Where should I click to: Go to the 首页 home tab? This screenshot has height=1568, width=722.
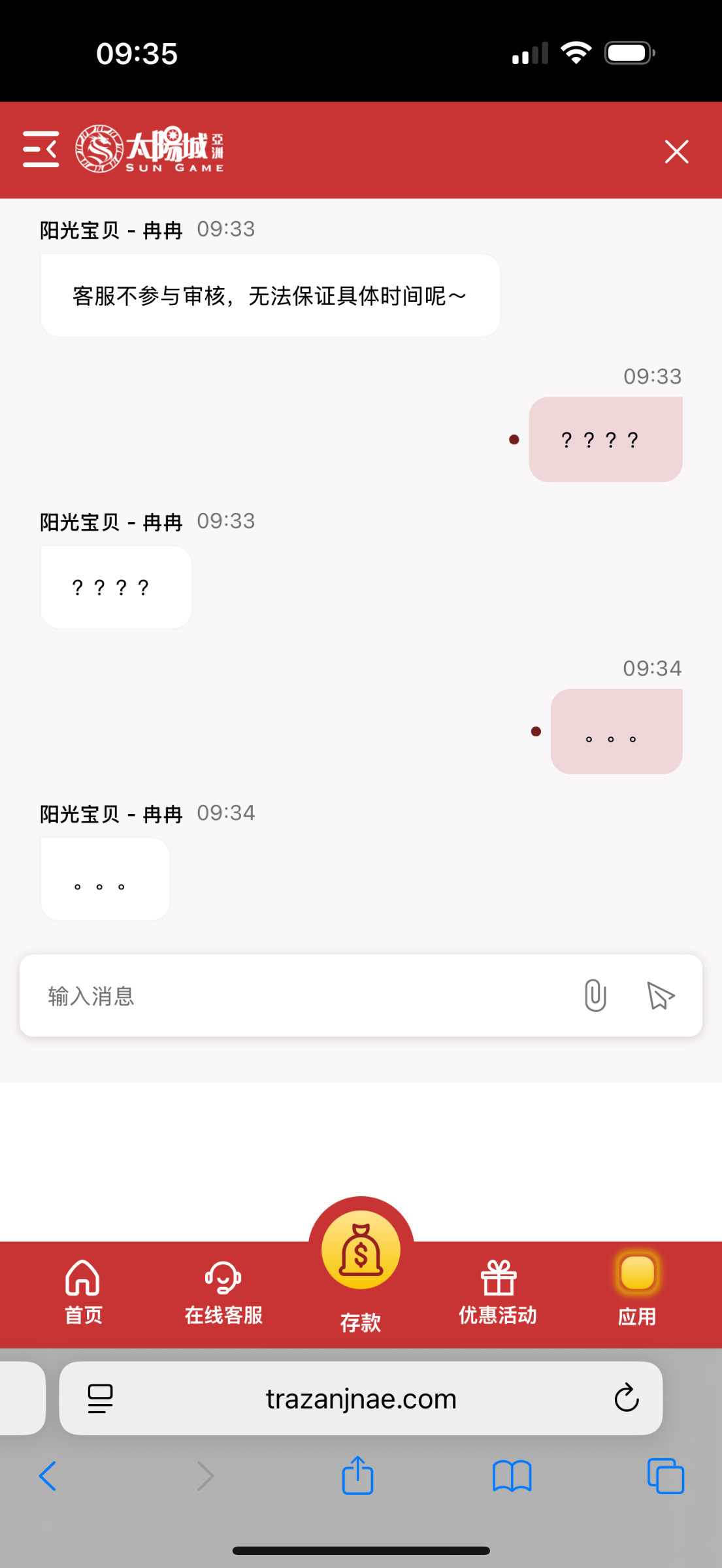83,1292
